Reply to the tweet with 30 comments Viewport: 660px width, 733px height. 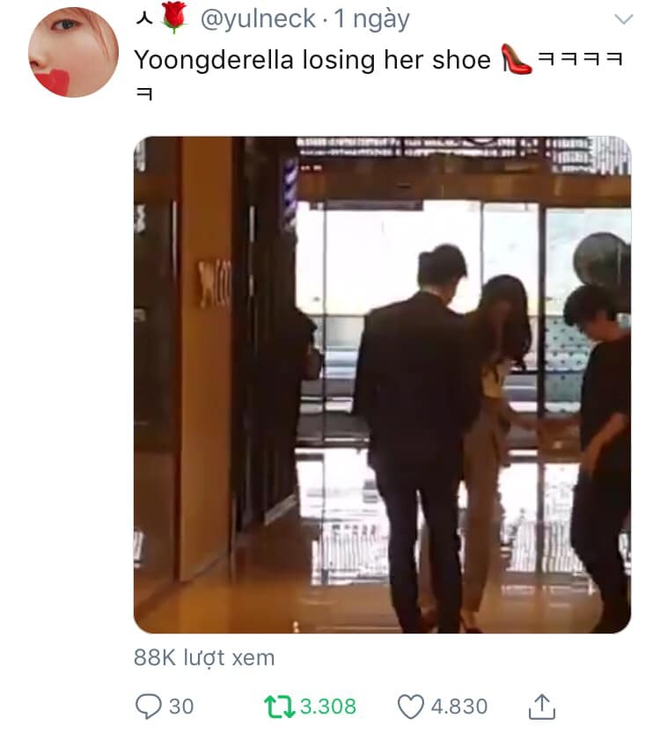click(x=149, y=706)
